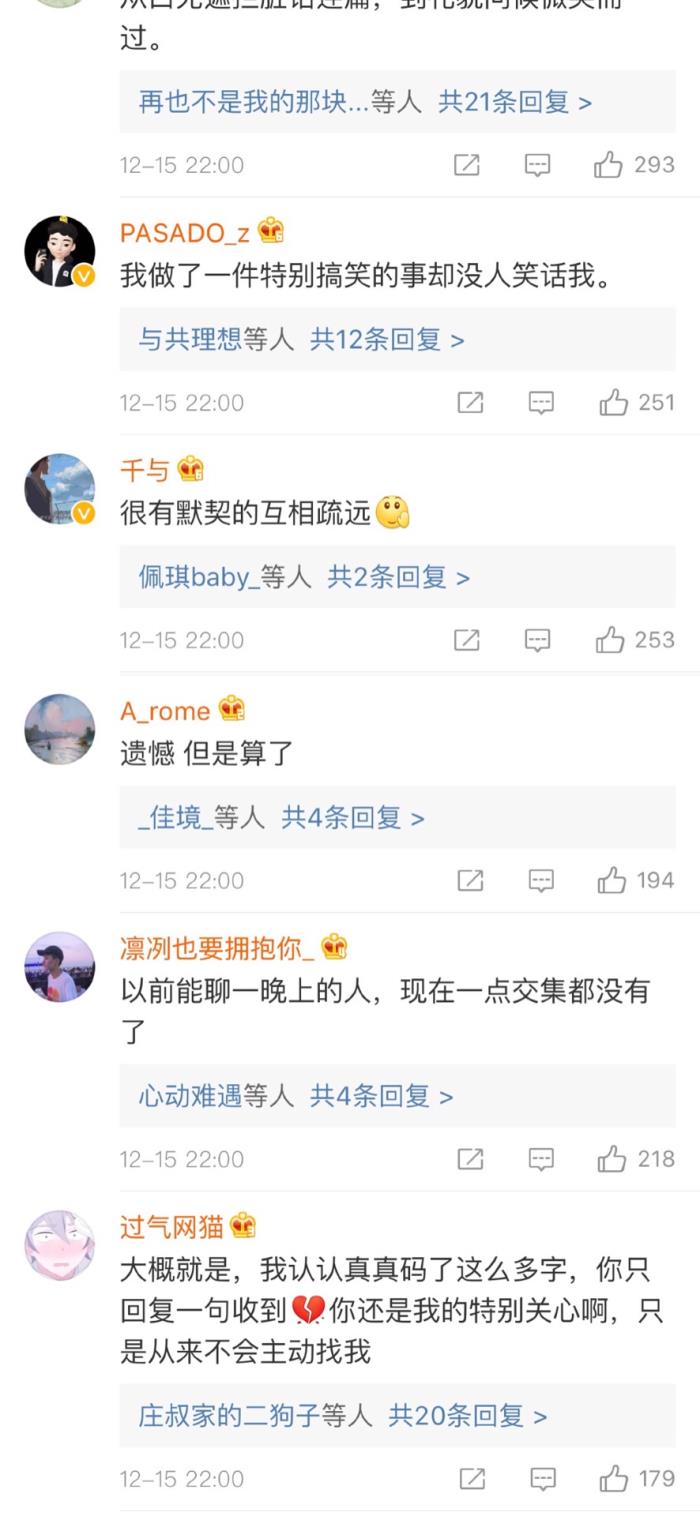The image size is (700, 1516).
Task: View 共2条回复 under 千与's comment
Action: pyautogui.click(x=398, y=578)
